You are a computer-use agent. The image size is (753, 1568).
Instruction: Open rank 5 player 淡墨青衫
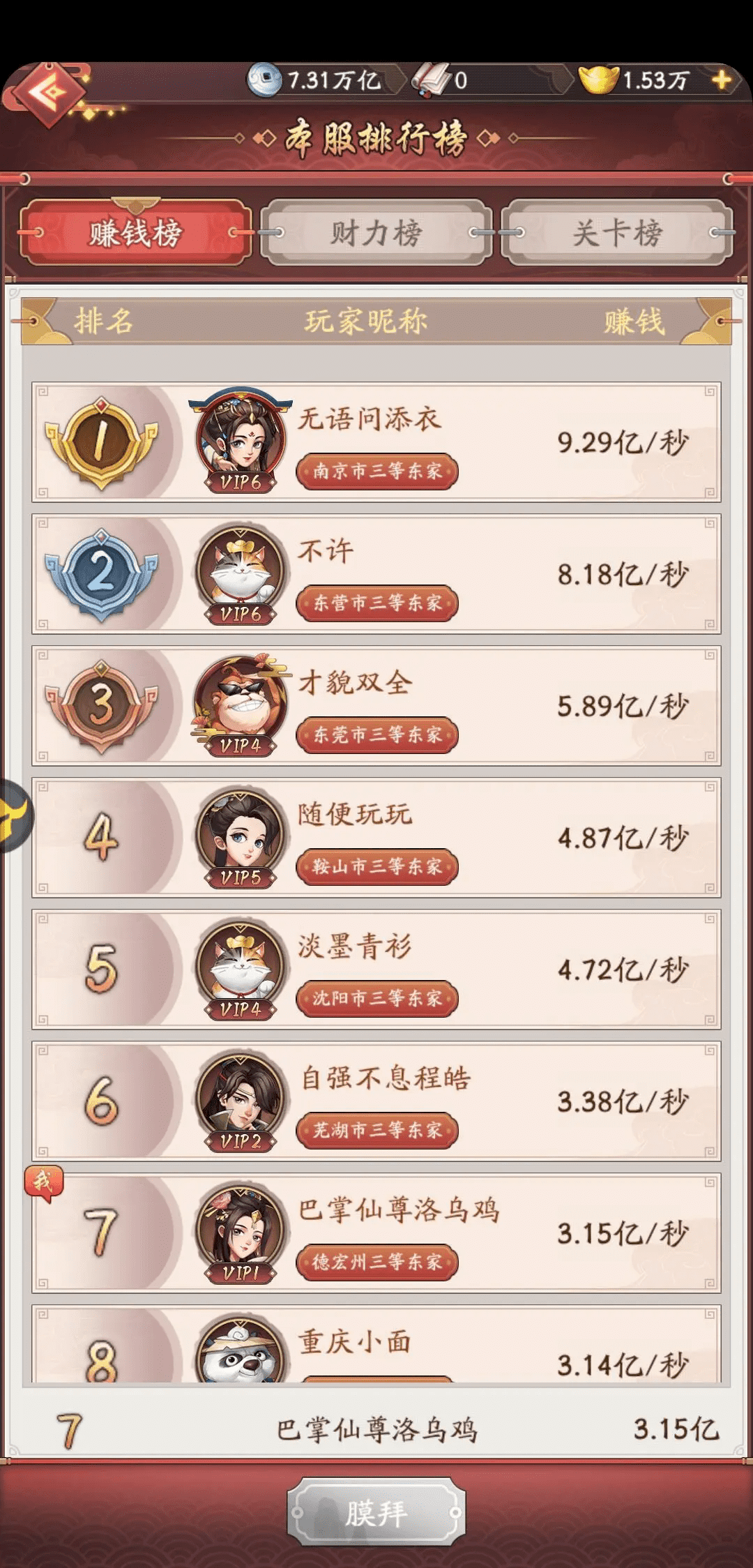tap(376, 970)
